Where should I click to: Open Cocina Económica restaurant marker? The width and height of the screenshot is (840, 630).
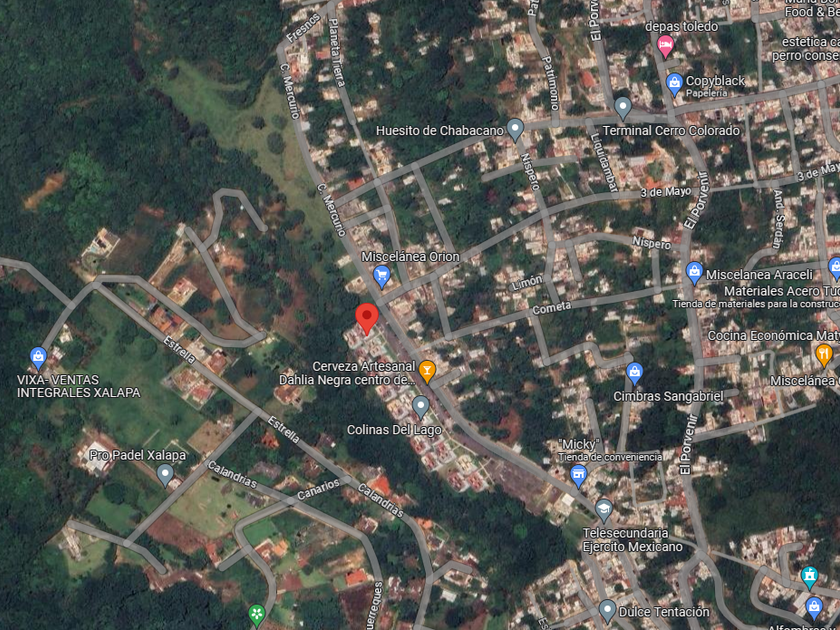pyautogui.click(x=823, y=355)
